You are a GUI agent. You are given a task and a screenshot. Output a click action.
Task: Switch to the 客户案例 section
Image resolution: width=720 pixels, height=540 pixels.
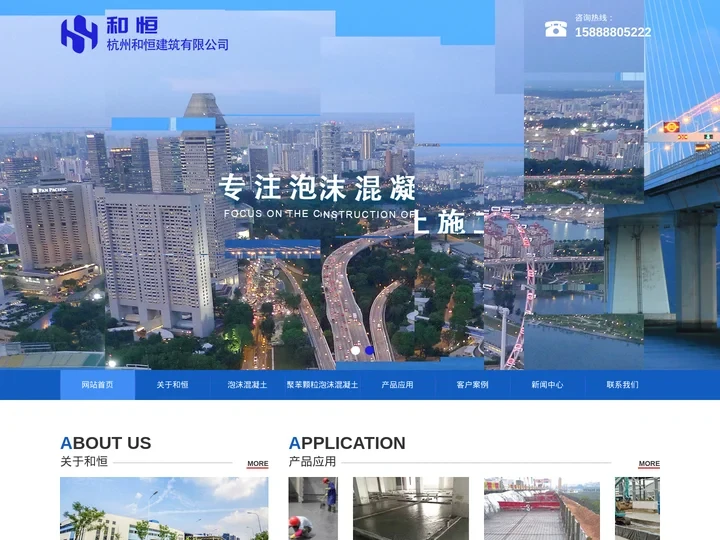(x=472, y=385)
